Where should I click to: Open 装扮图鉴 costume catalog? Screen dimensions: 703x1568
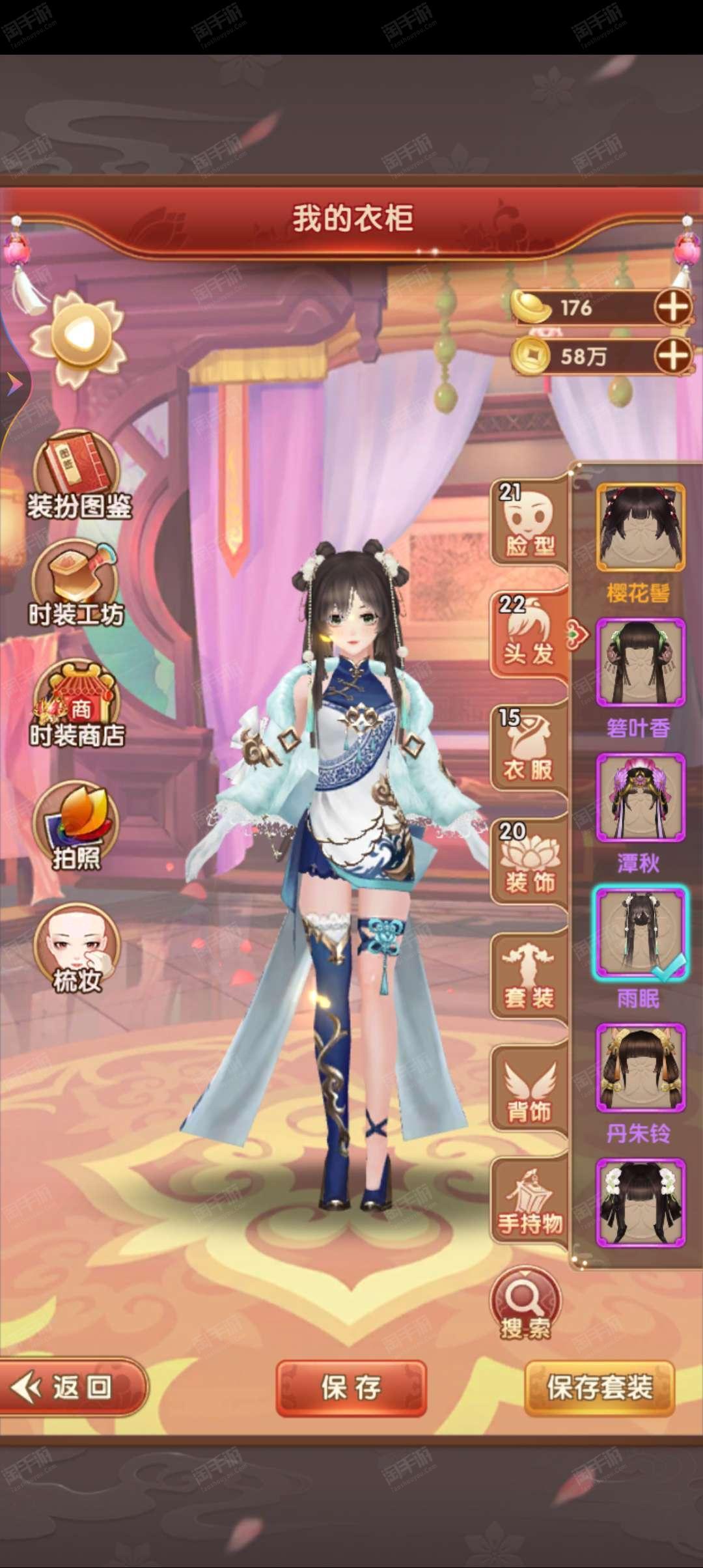click(x=78, y=475)
